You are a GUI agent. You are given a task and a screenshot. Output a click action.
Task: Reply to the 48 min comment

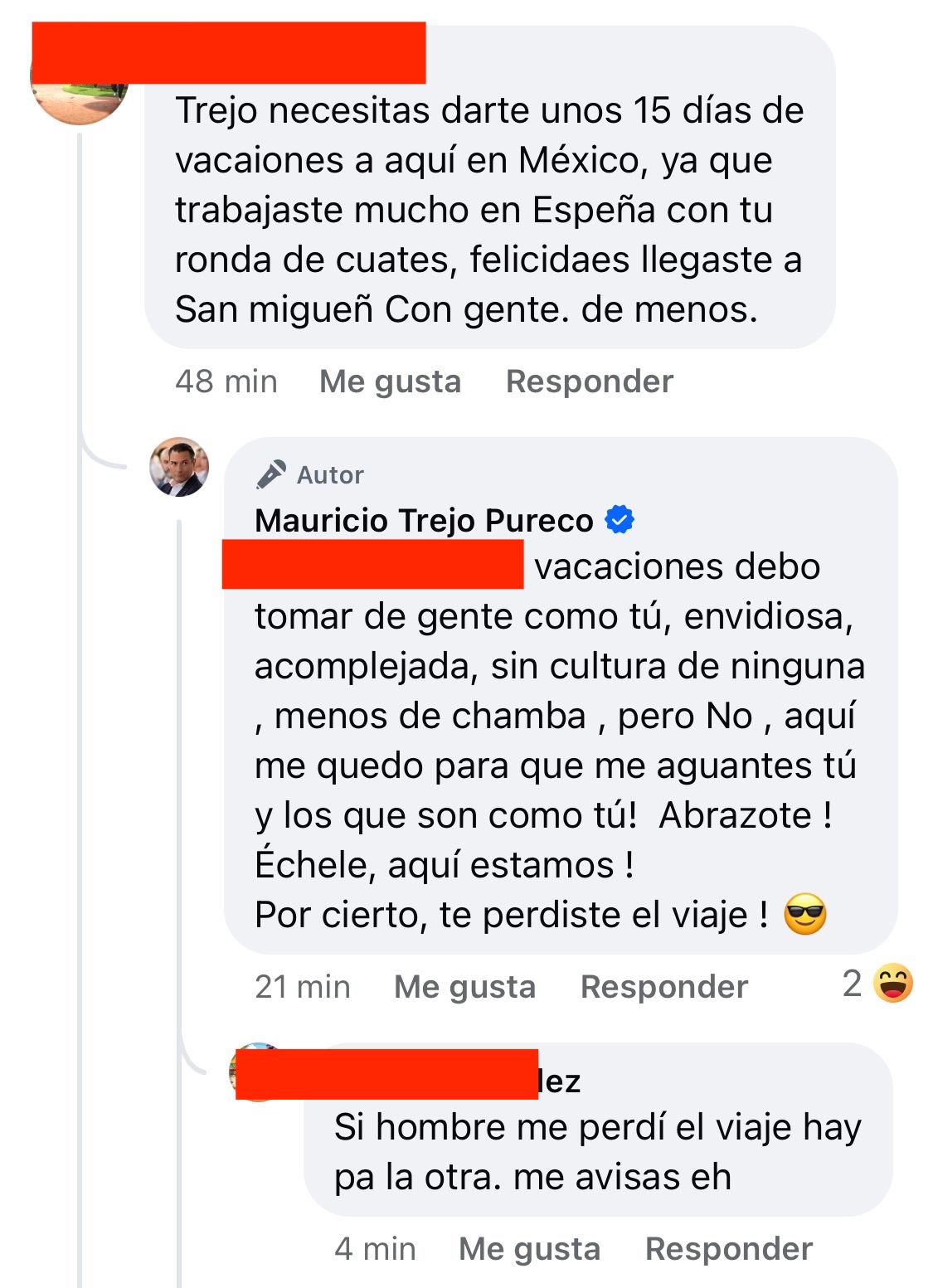[x=589, y=382]
